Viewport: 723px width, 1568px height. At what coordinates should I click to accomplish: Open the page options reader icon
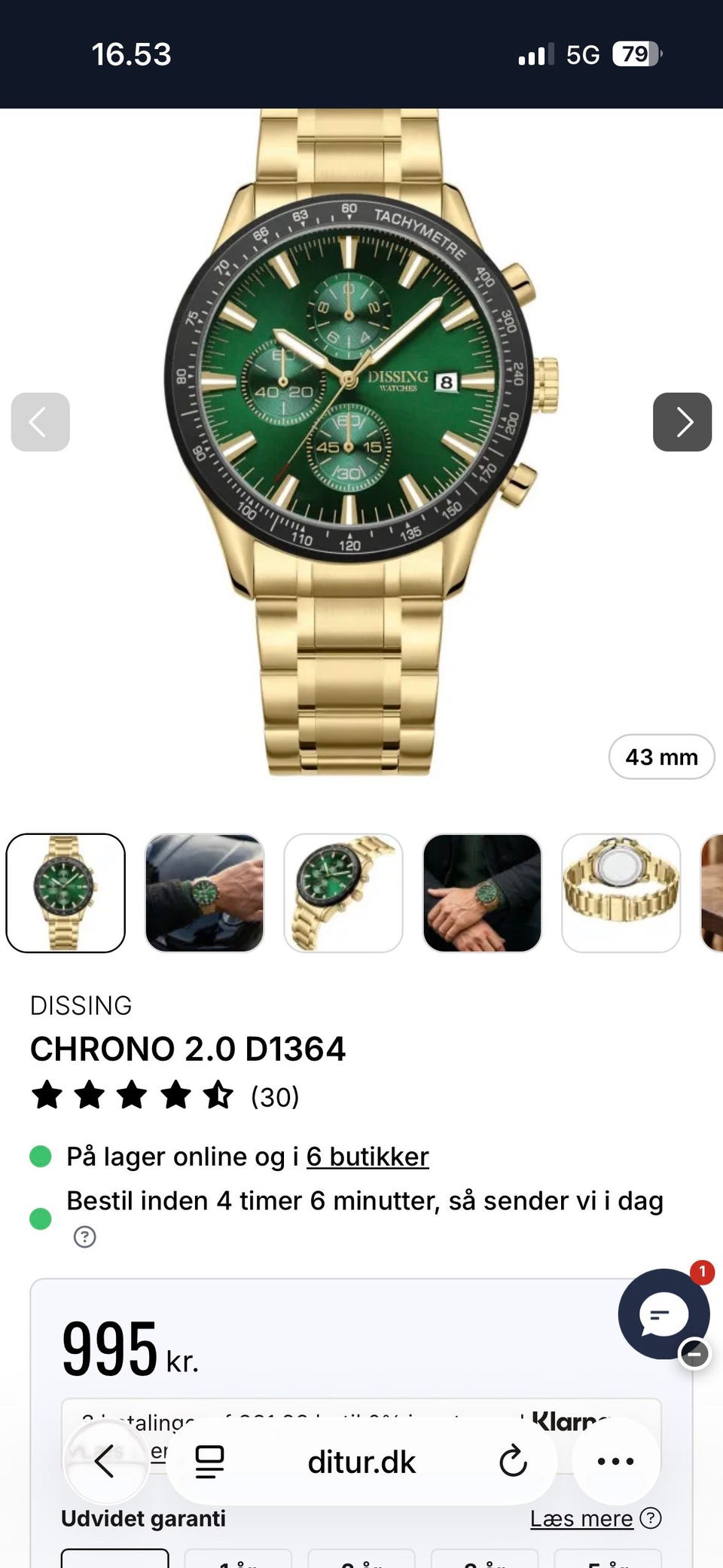click(x=209, y=1461)
